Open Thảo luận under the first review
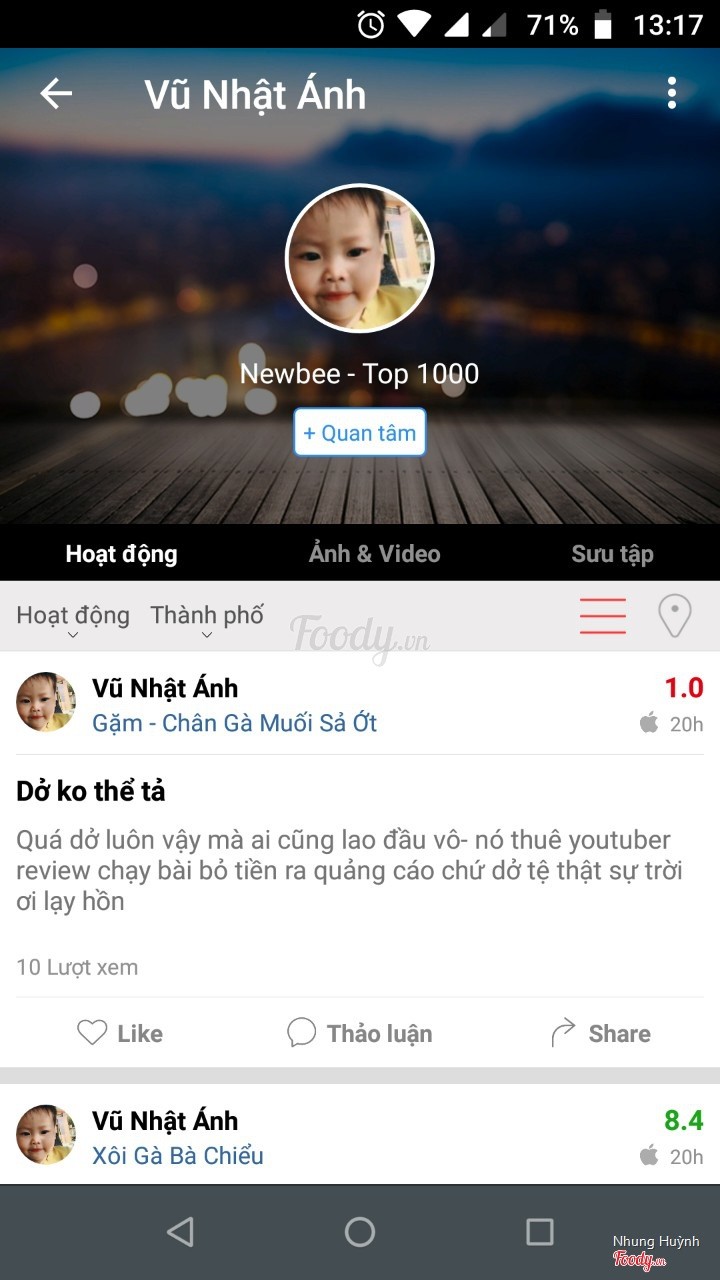Screen dimensions: 720x1280 tap(360, 1033)
